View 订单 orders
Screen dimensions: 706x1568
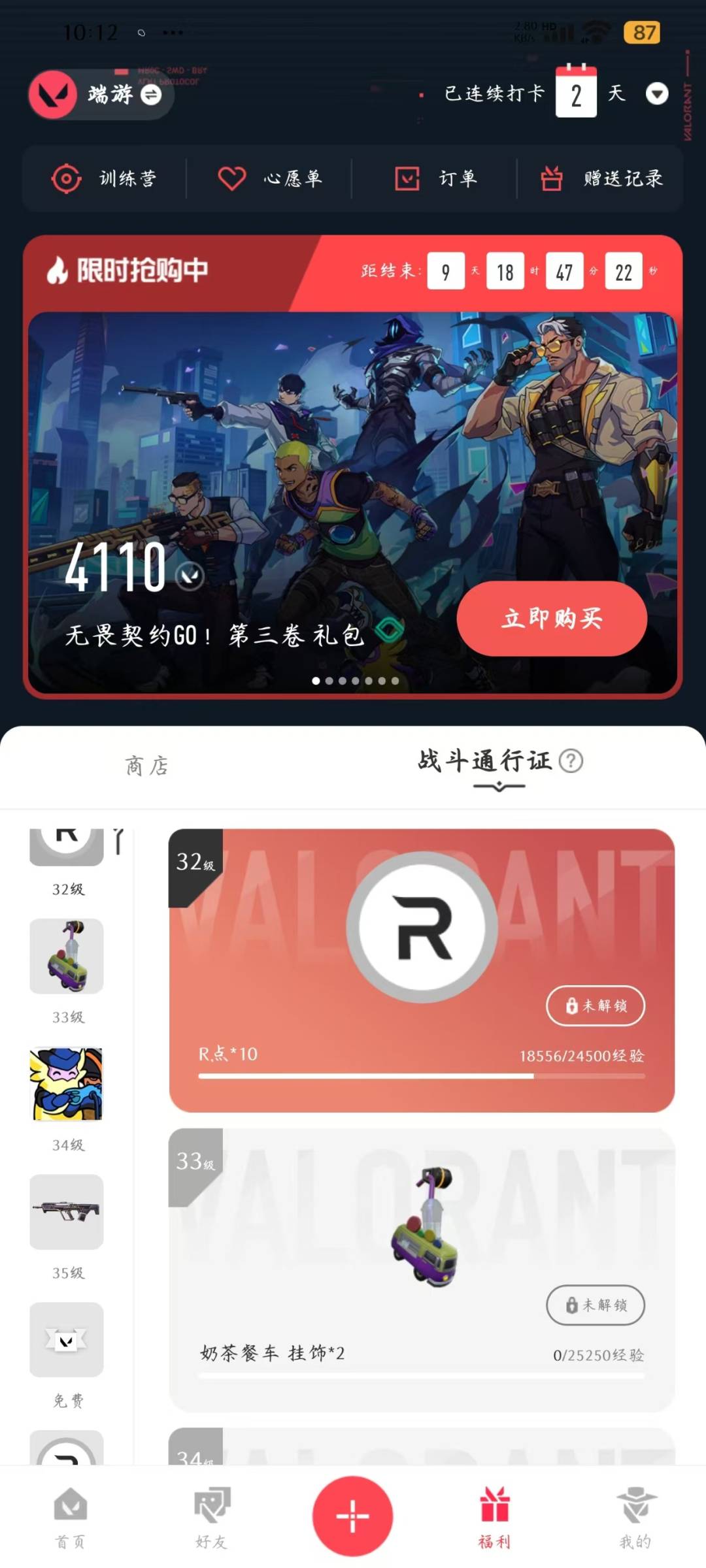point(436,178)
